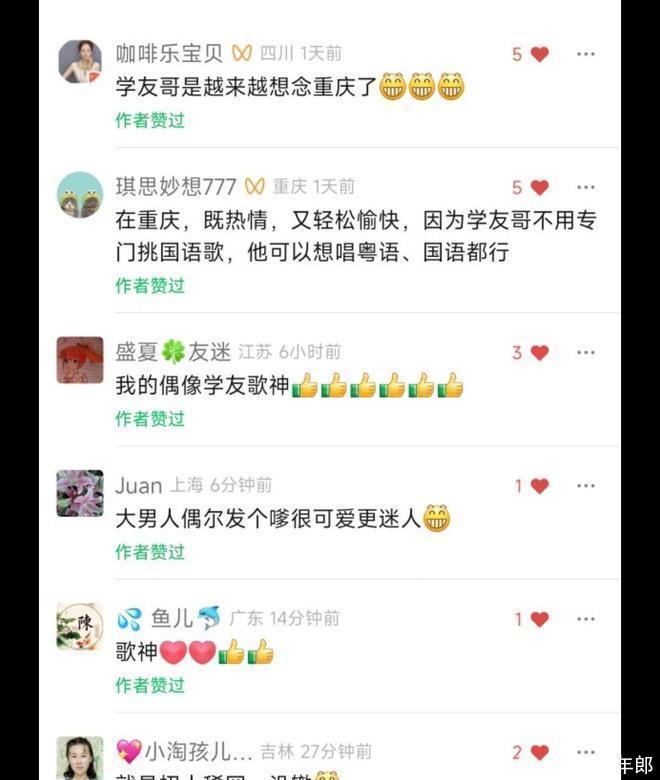Screen dimensions: 660x780
Task: Like the comment from 盛夏友迷
Action: coord(539,353)
